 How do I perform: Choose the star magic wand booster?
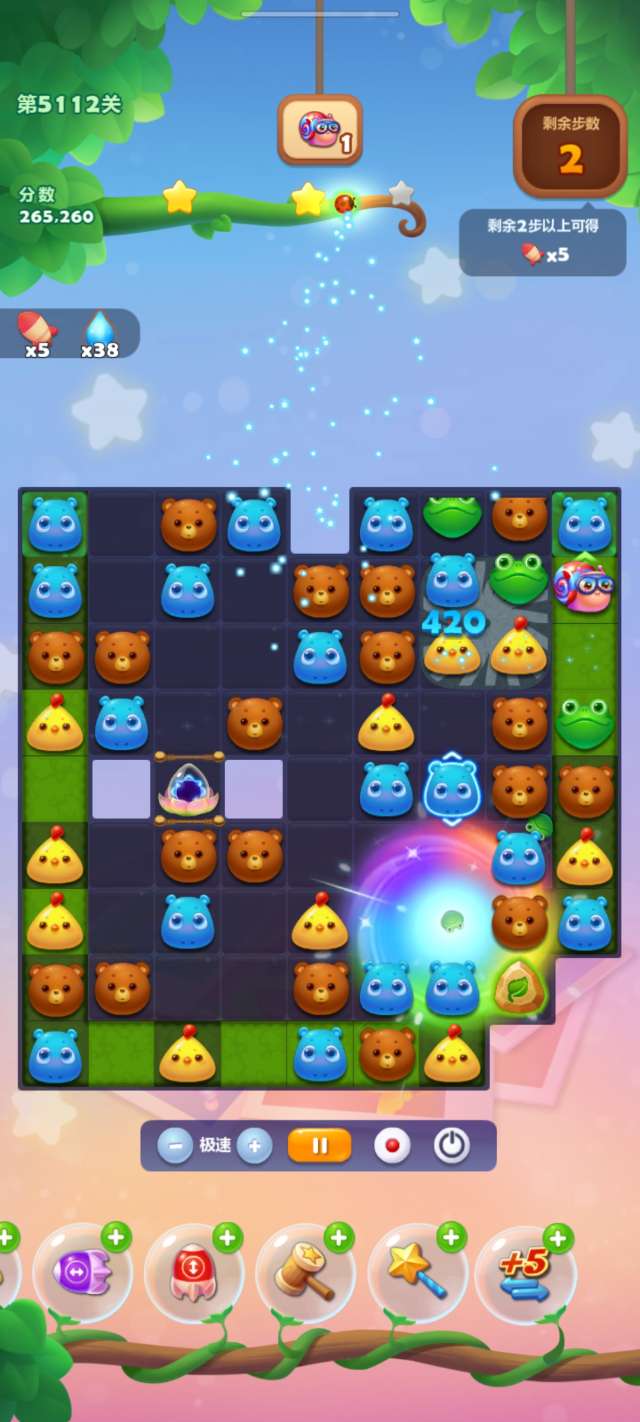[415, 1273]
